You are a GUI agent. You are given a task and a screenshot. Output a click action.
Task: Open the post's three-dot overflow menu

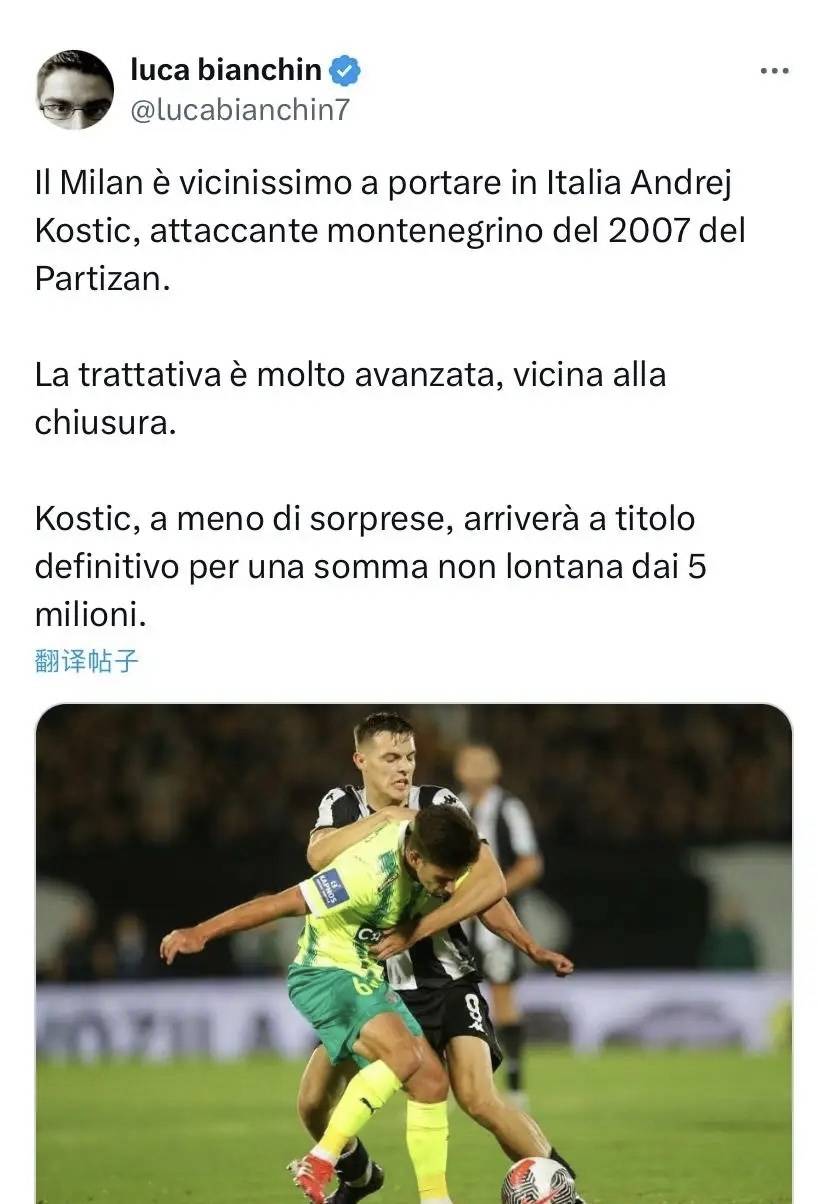click(x=774, y=71)
